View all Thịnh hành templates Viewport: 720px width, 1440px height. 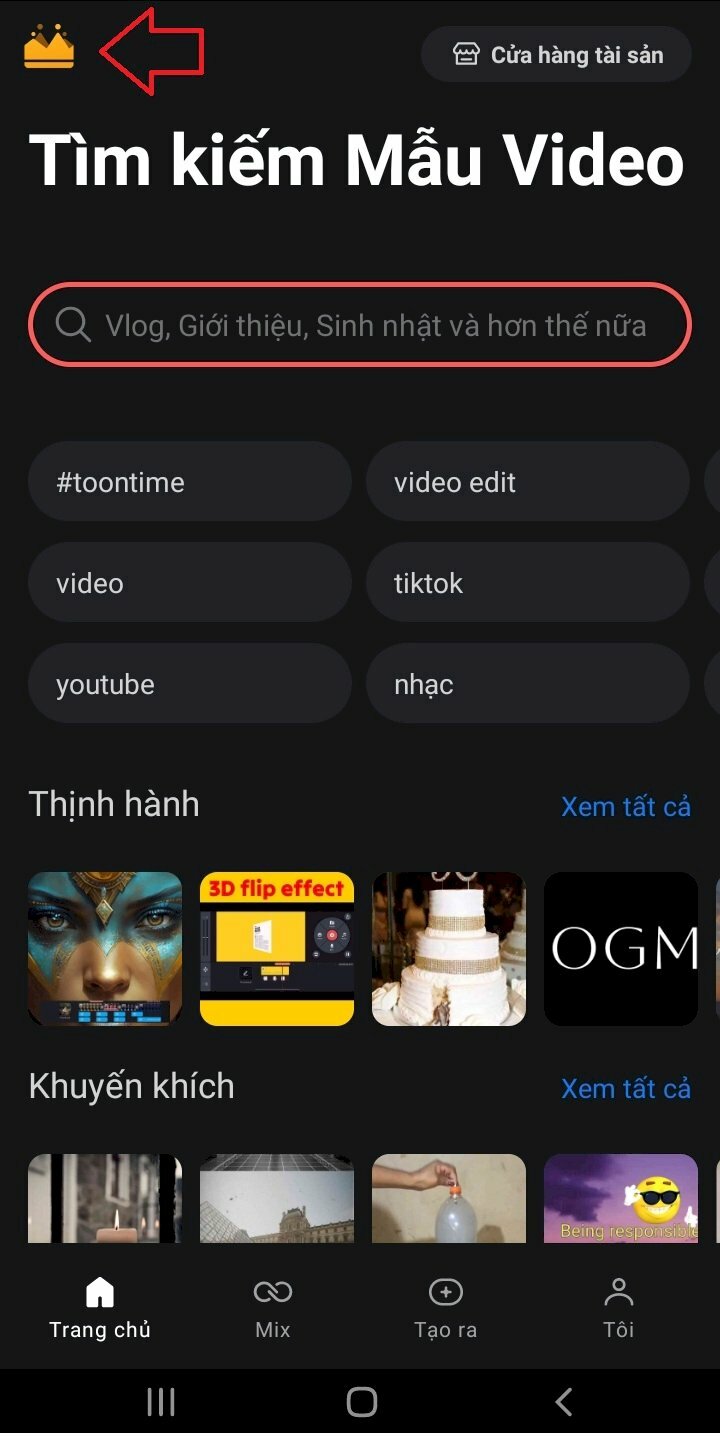(x=625, y=806)
